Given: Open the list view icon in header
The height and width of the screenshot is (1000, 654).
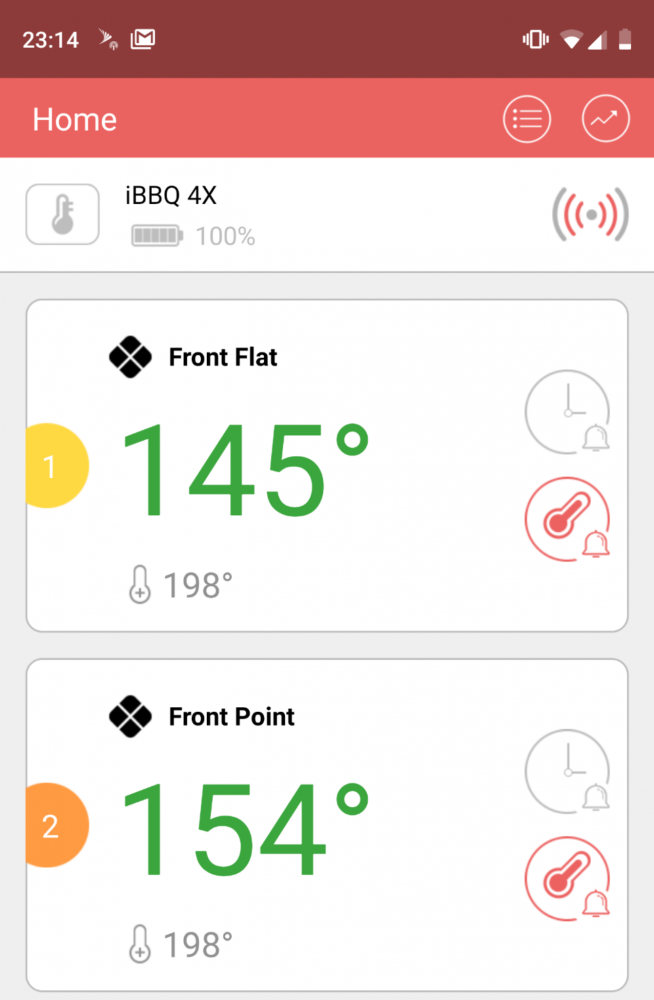Looking at the screenshot, I should coord(527,120).
